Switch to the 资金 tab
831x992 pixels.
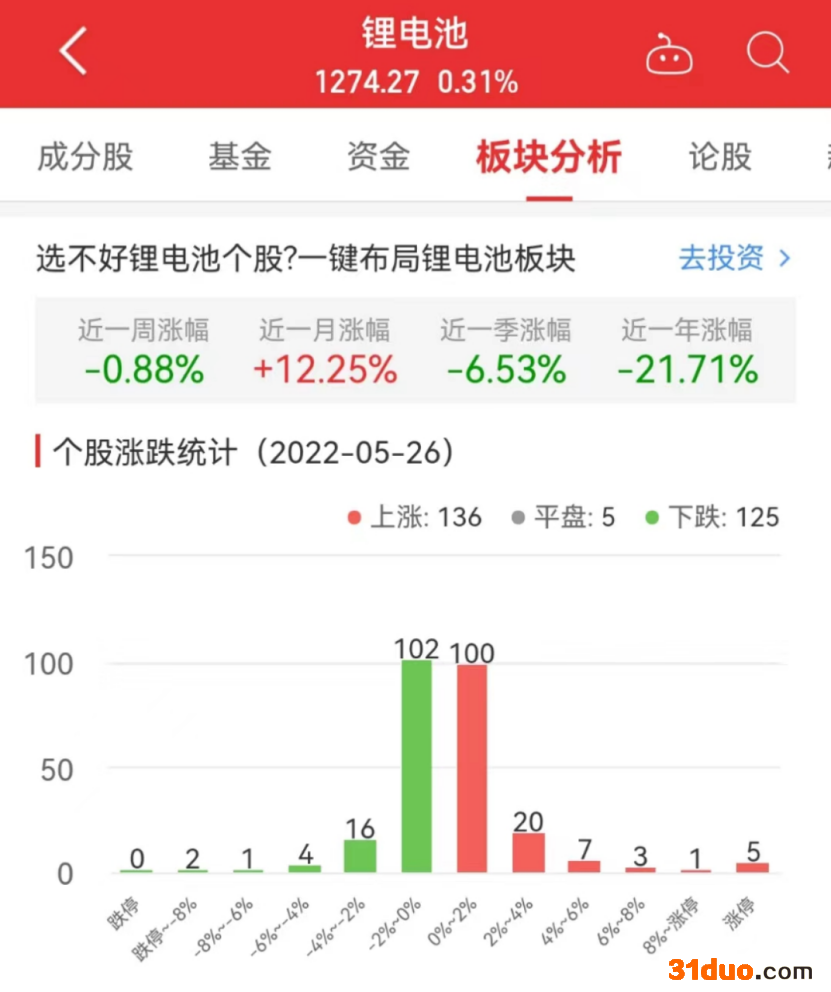pos(379,157)
